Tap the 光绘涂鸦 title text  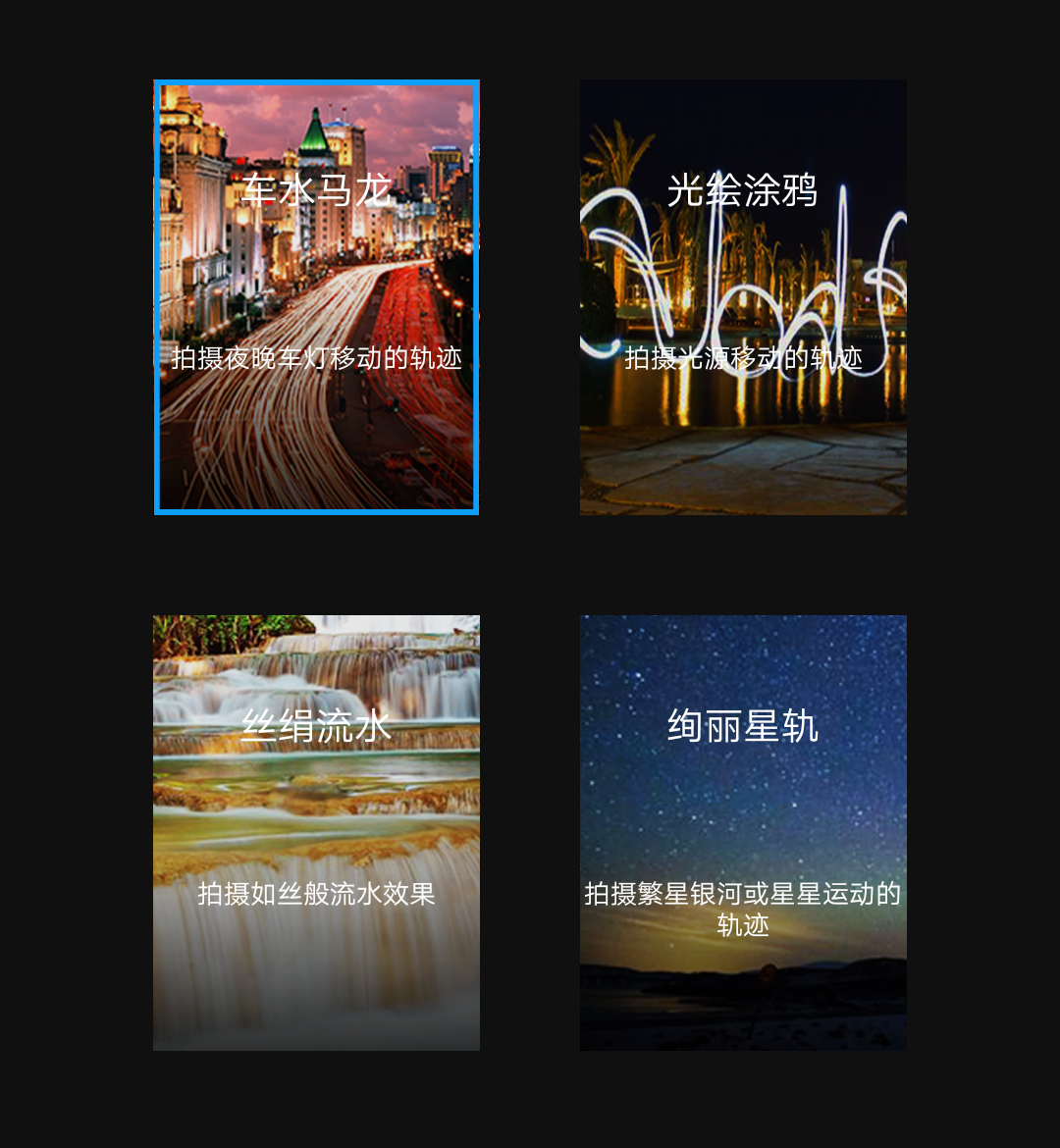pos(743,192)
